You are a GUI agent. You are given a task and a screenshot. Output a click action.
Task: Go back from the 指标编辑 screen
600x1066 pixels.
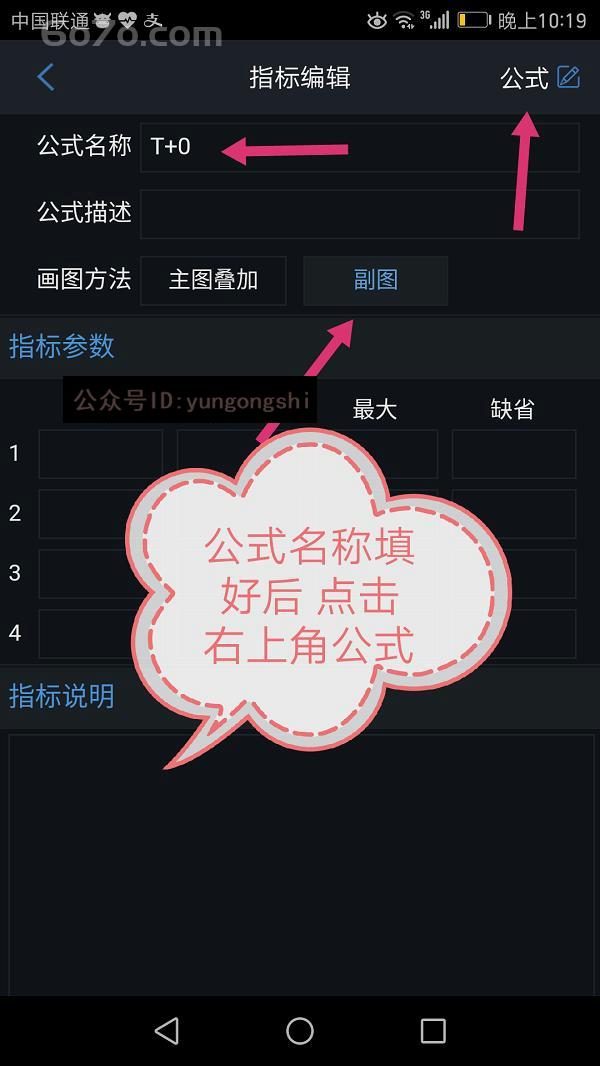coord(46,78)
